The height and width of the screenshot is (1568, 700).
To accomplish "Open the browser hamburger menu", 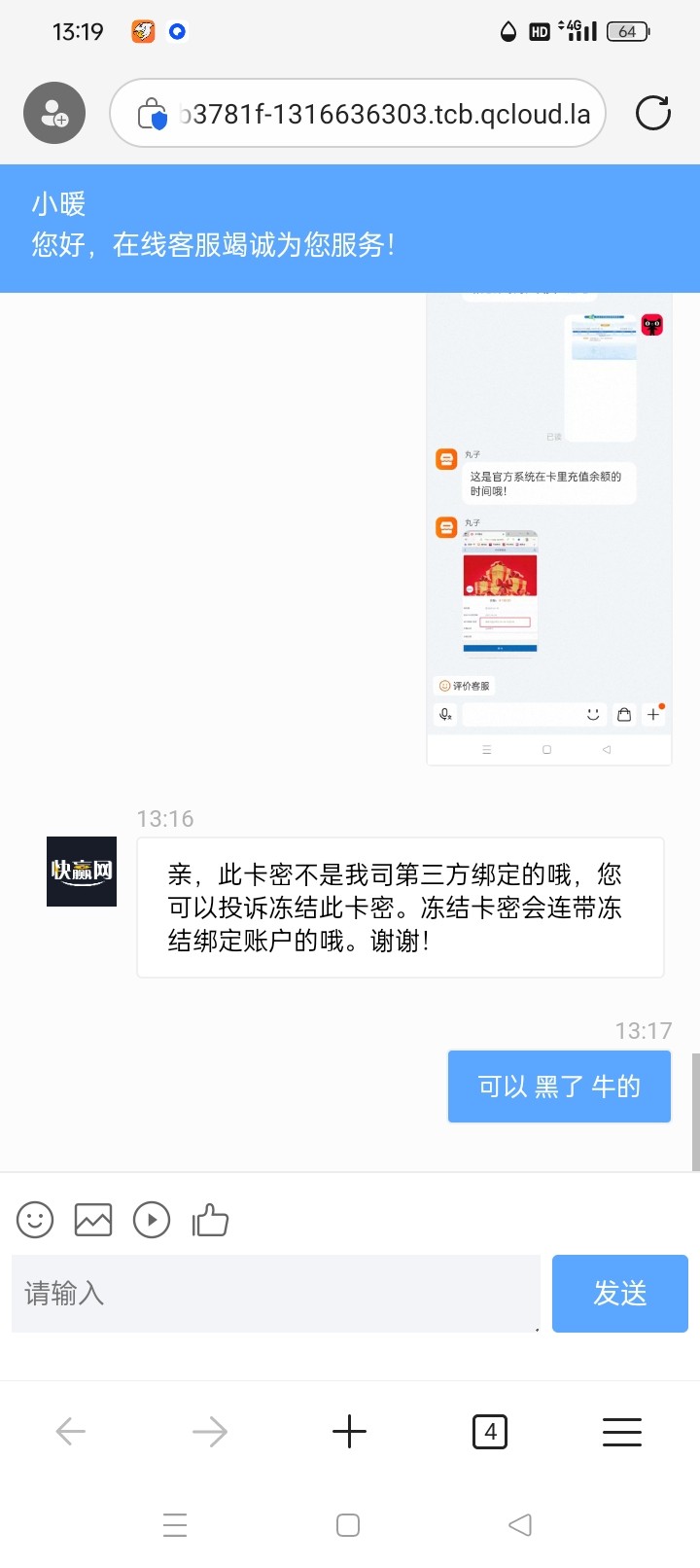I will [622, 1432].
